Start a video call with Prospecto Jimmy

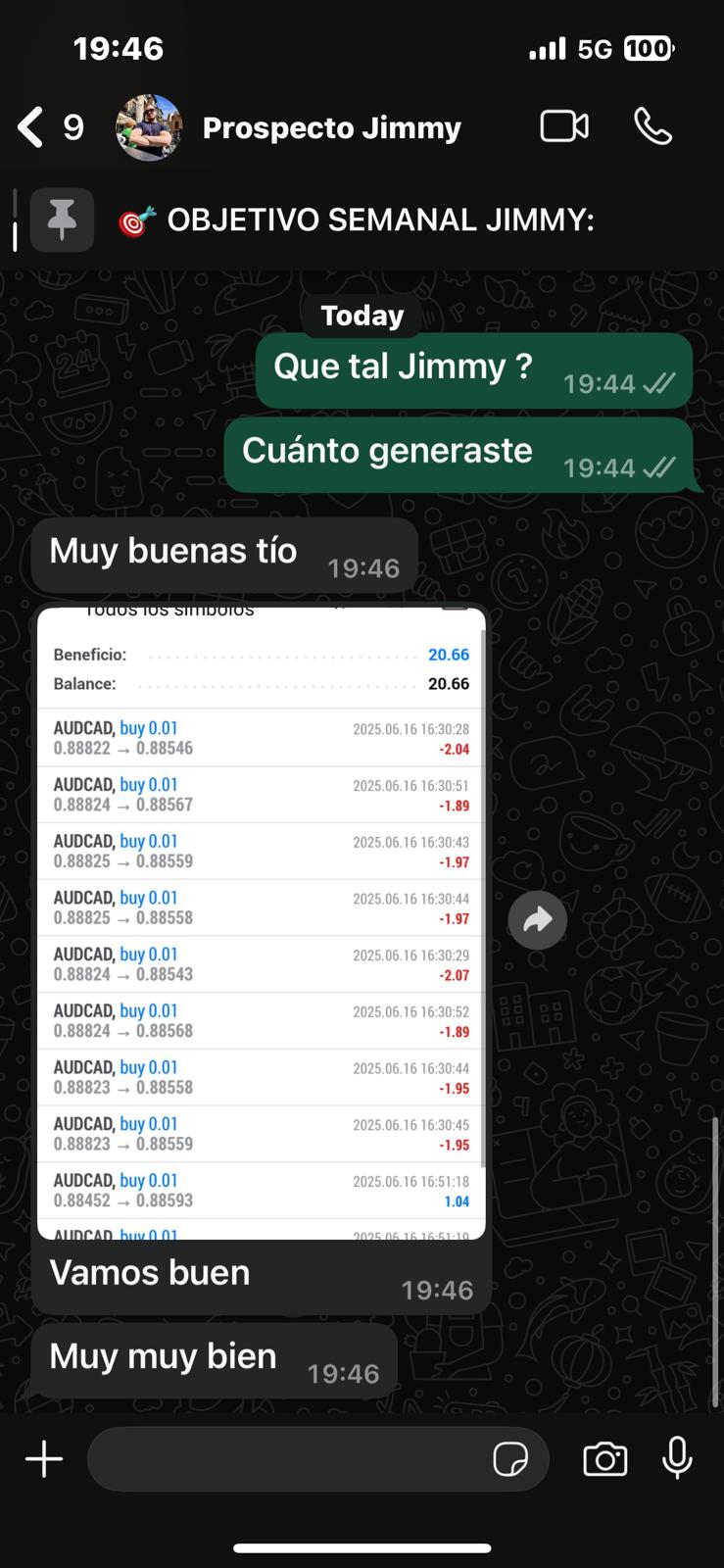pyautogui.click(x=564, y=125)
